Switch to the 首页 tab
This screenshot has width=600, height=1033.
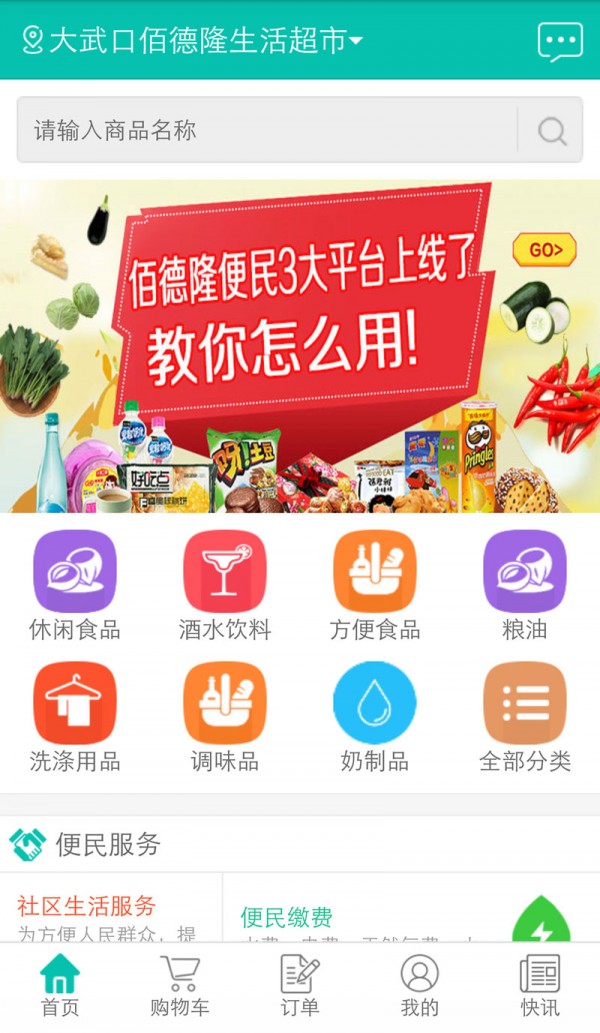point(60,986)
